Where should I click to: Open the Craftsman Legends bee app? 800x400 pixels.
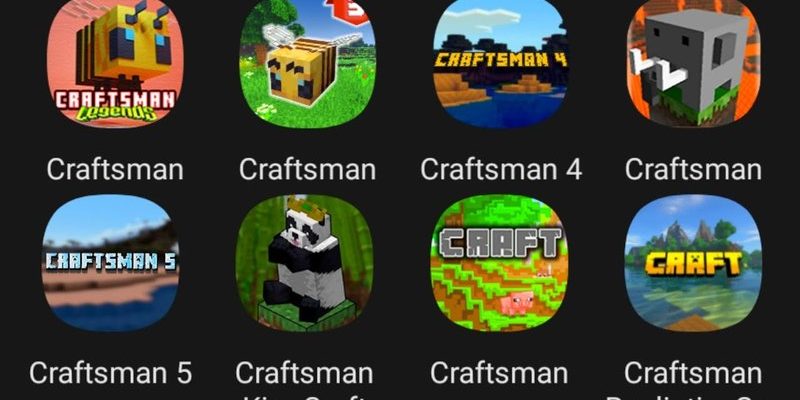coord(115,62)
